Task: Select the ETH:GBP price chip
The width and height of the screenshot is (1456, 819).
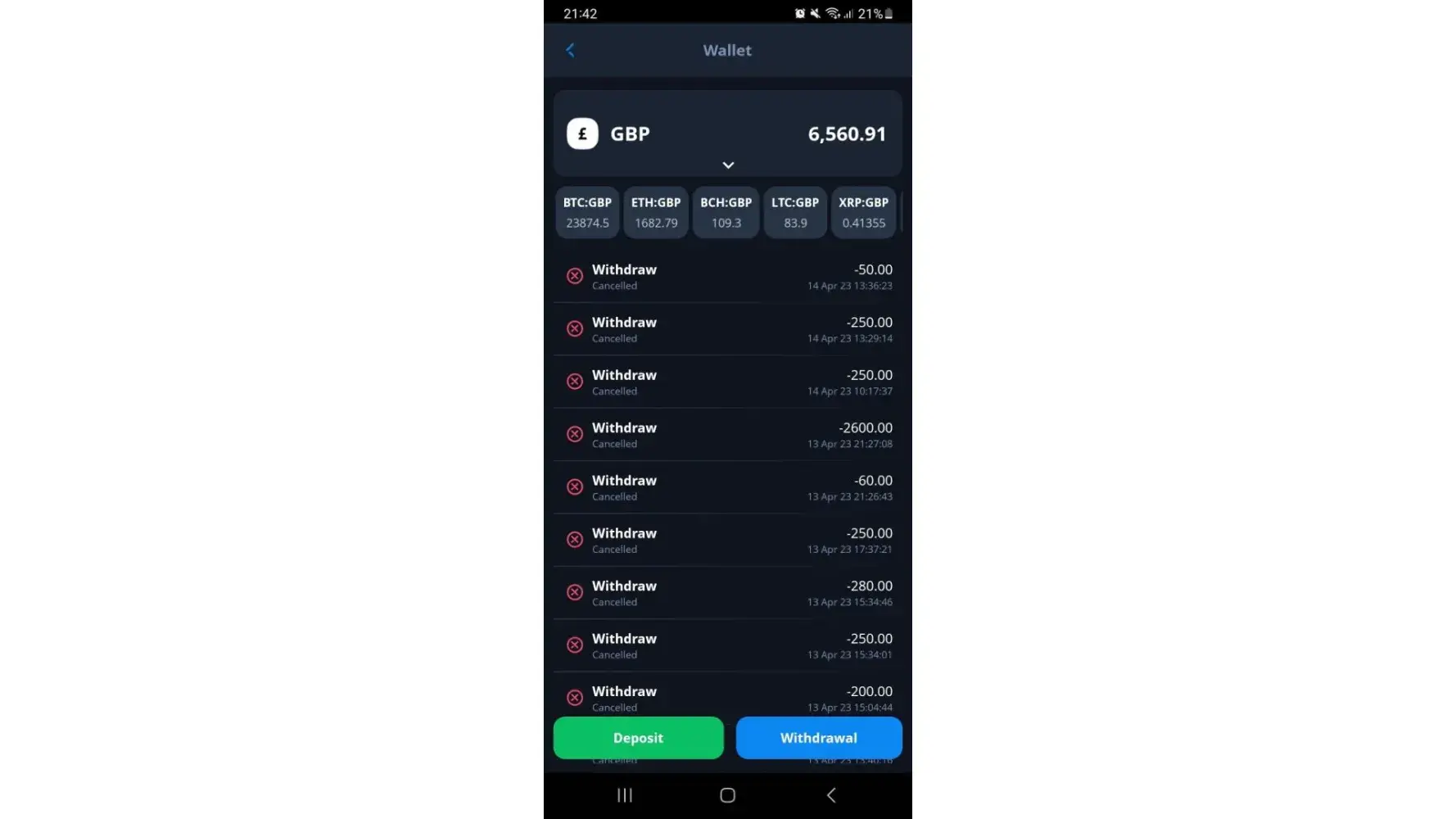Action: [x=656, y=212]
